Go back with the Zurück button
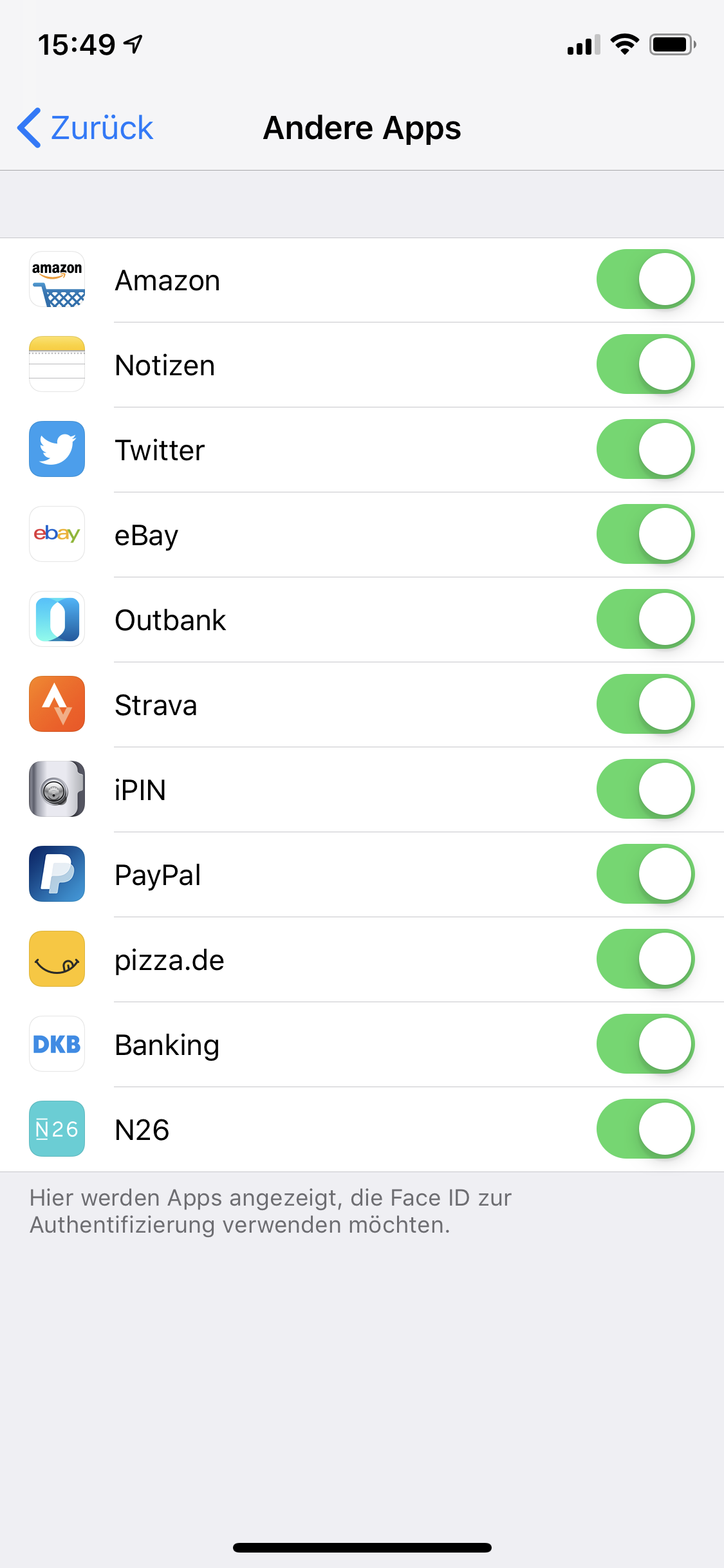Image resolution: width=724 pixels, height=1568 pixels. tap(86, 128)
